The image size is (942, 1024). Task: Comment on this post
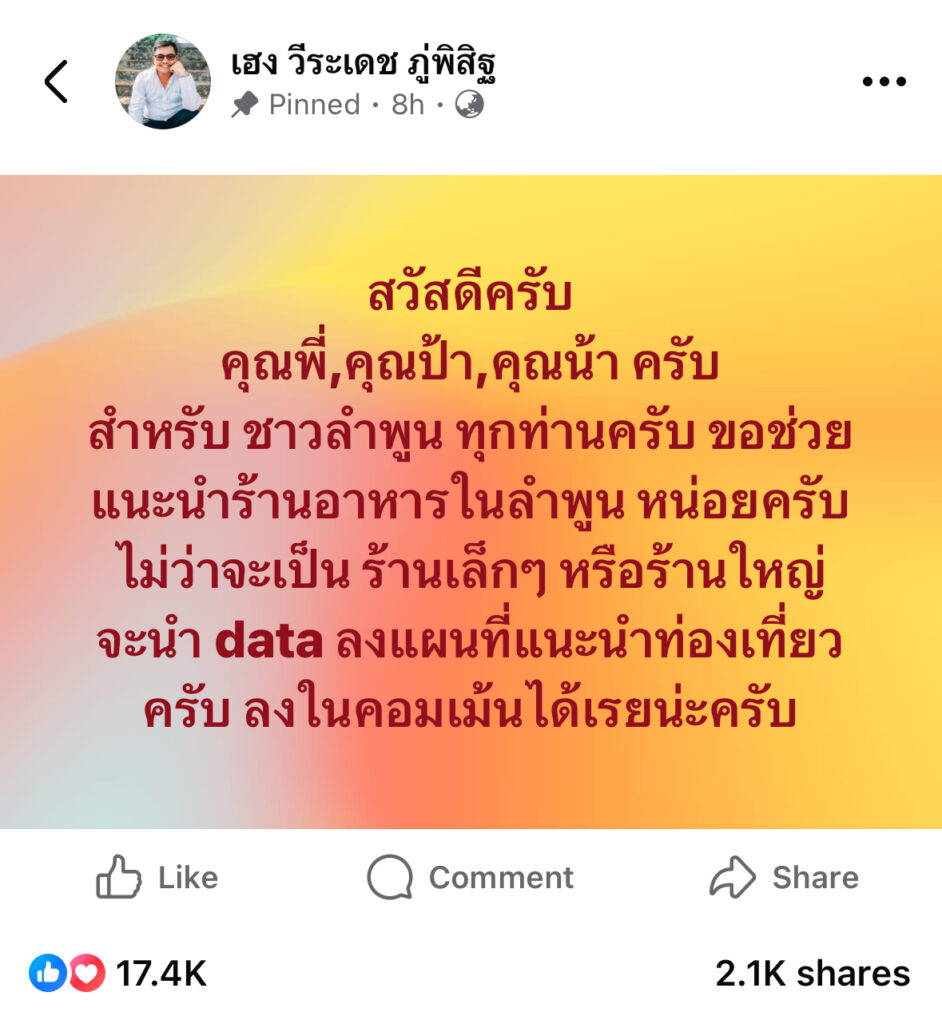tap(470, 877)
